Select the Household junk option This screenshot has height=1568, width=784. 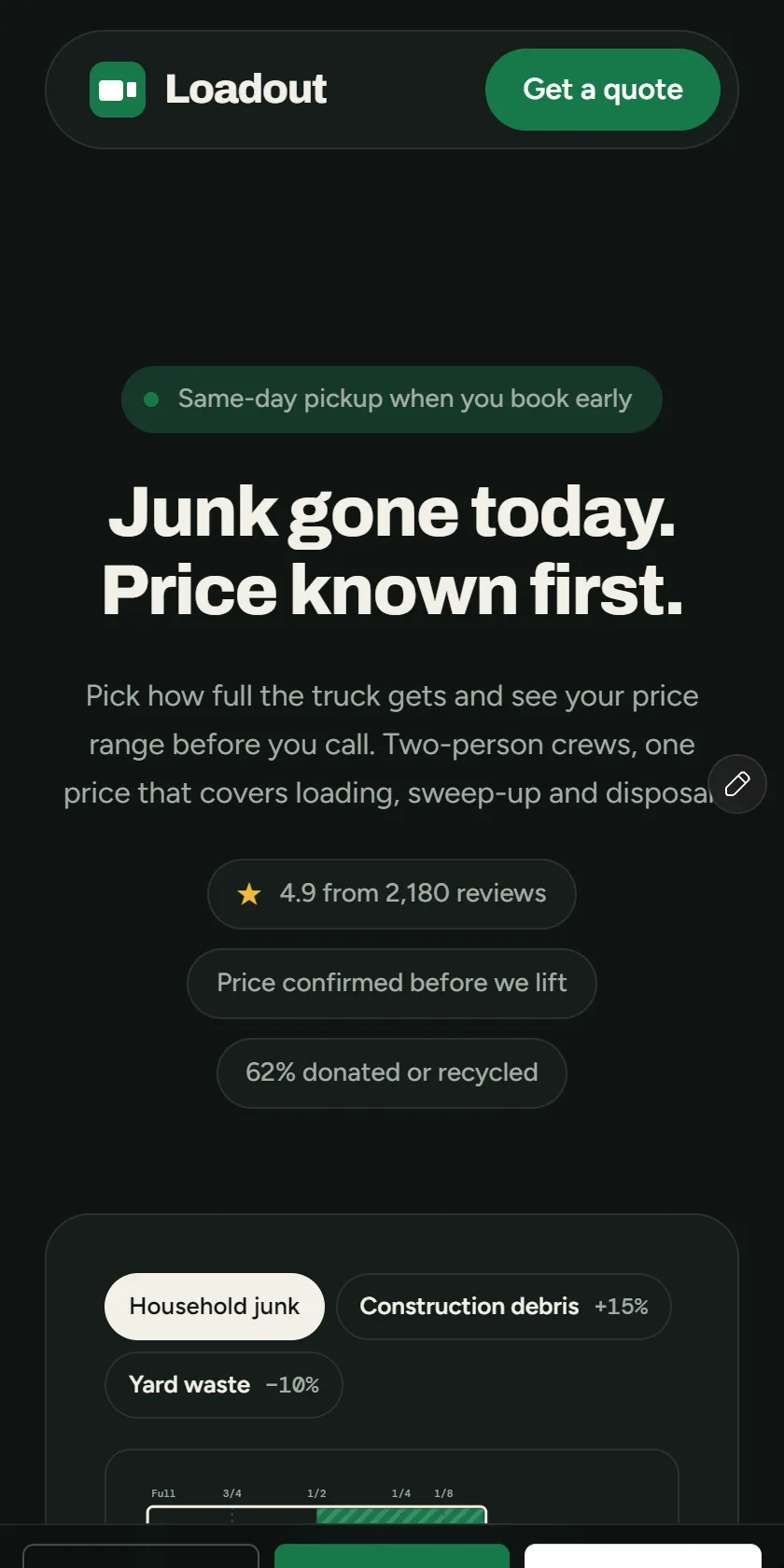click(215, 1307)
